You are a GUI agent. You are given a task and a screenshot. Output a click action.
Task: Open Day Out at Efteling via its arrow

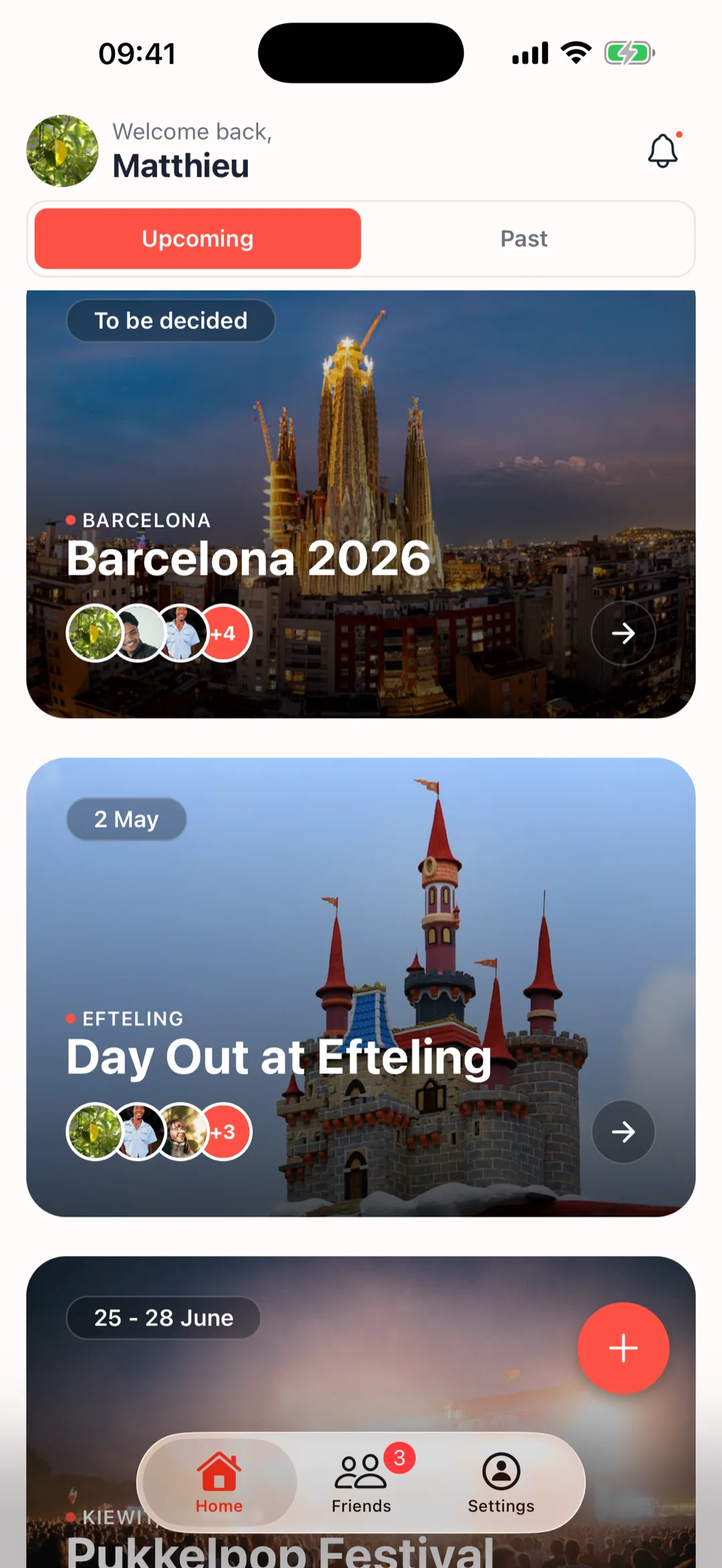click(x=622, y=1132)
